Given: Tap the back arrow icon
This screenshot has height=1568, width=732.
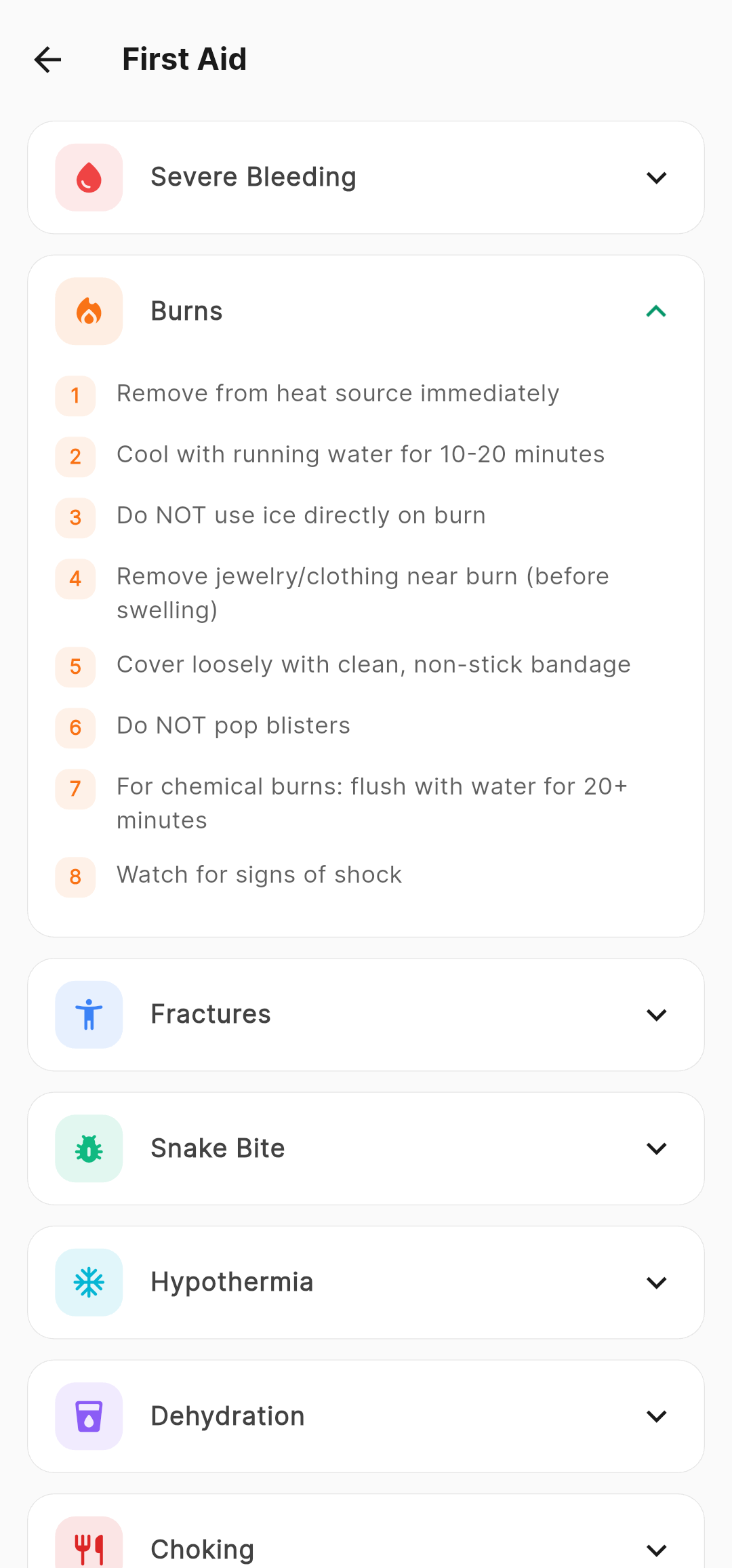Looking at the screenshot, I should [x=47, y=59].
